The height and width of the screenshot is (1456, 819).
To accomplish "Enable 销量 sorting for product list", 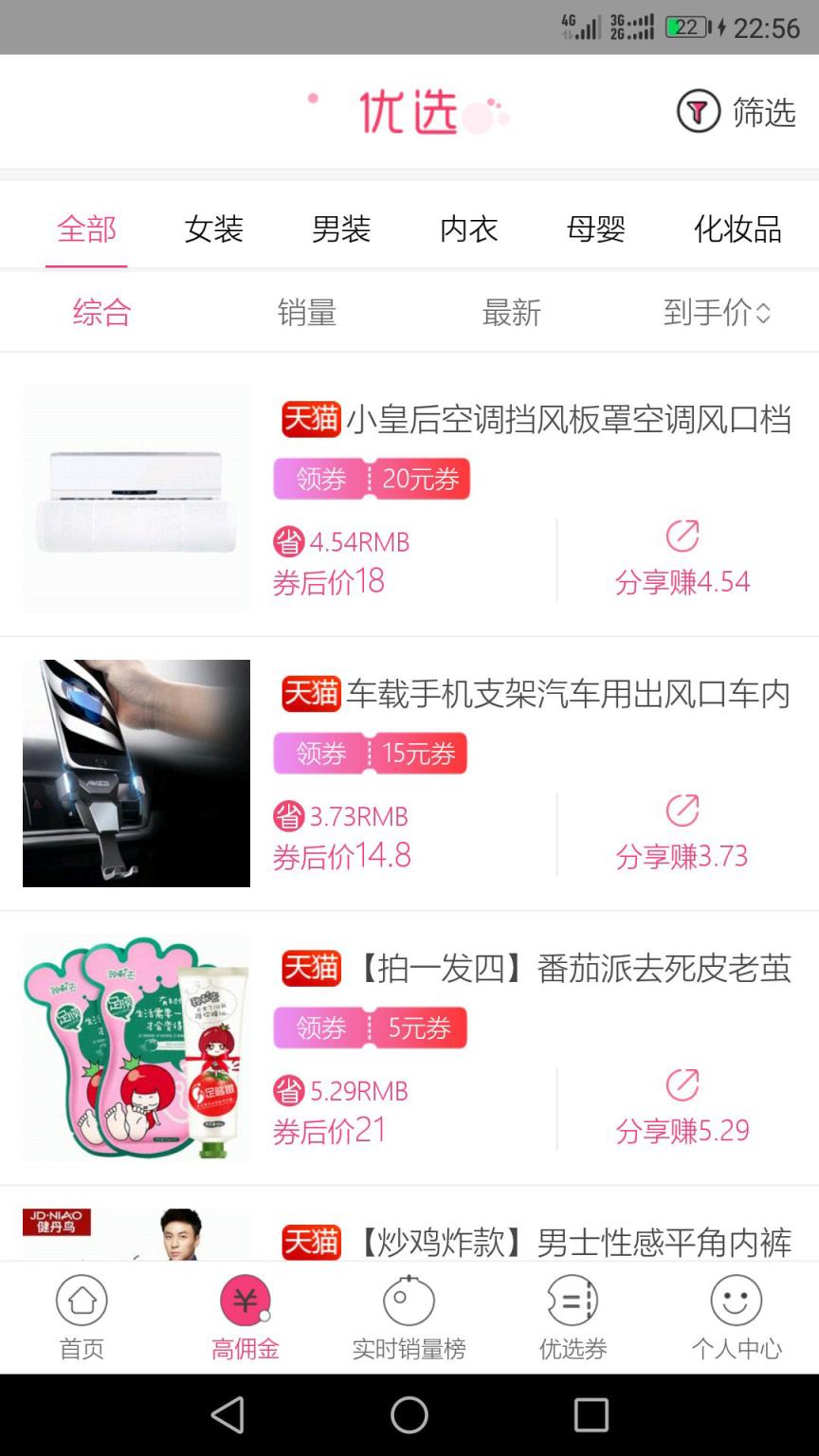I will (x=307, y=312).
